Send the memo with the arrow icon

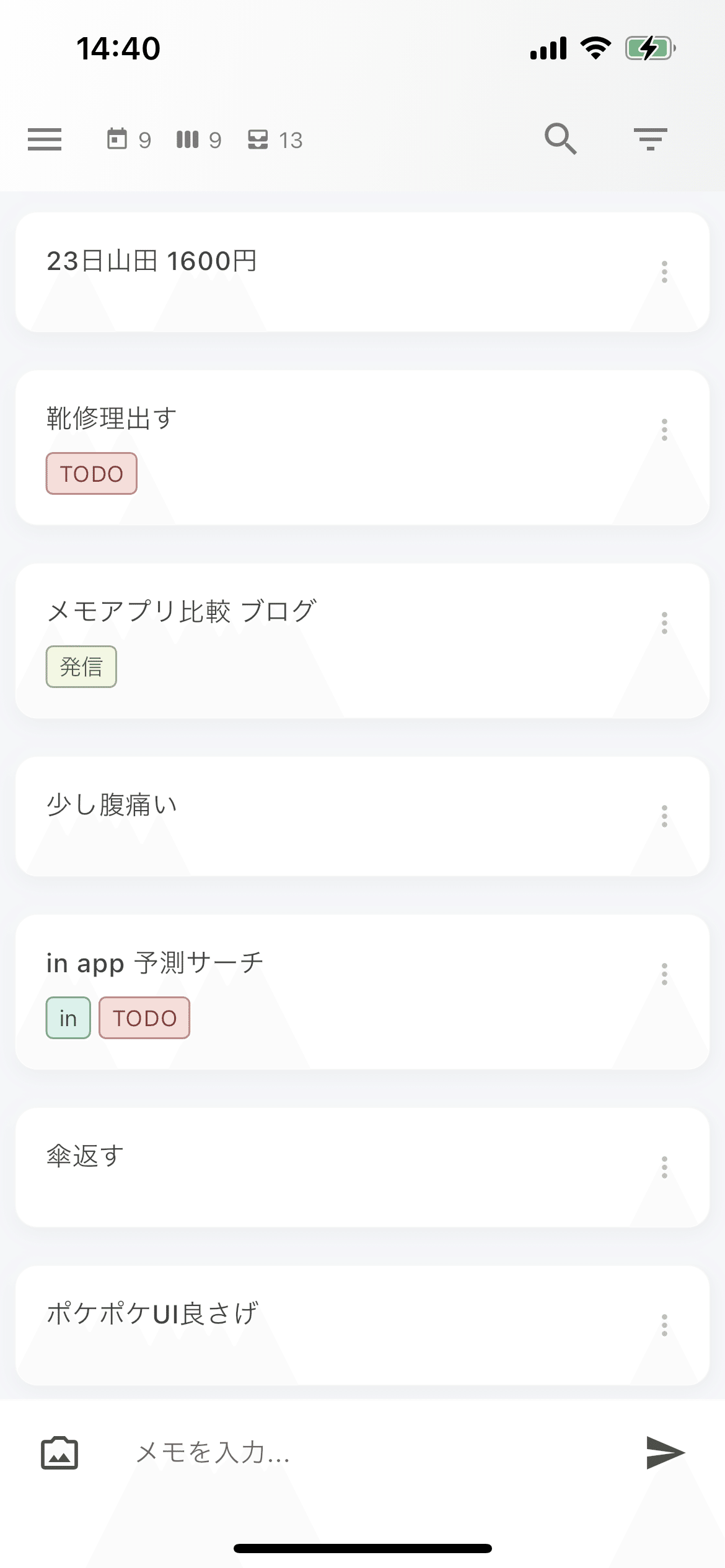point(665,1452)
